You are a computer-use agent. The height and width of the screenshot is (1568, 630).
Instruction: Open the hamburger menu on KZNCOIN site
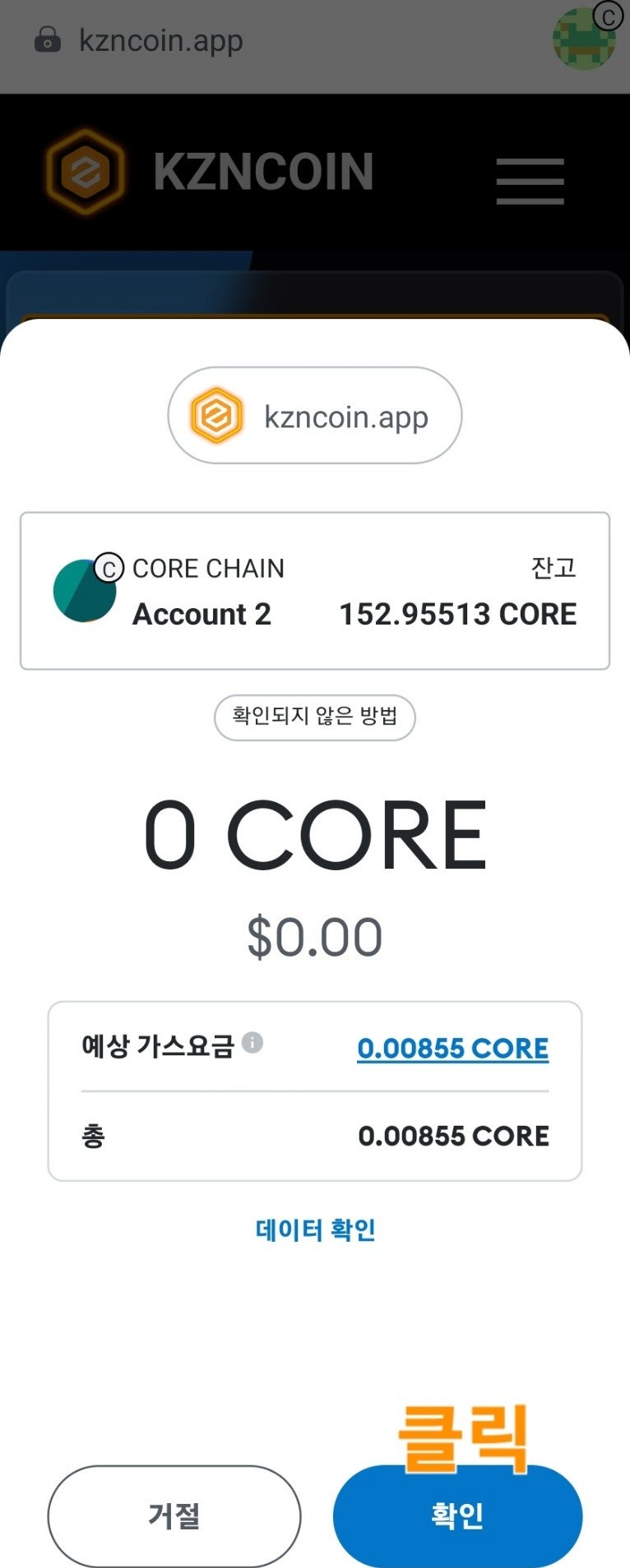[x=529, y=182]
